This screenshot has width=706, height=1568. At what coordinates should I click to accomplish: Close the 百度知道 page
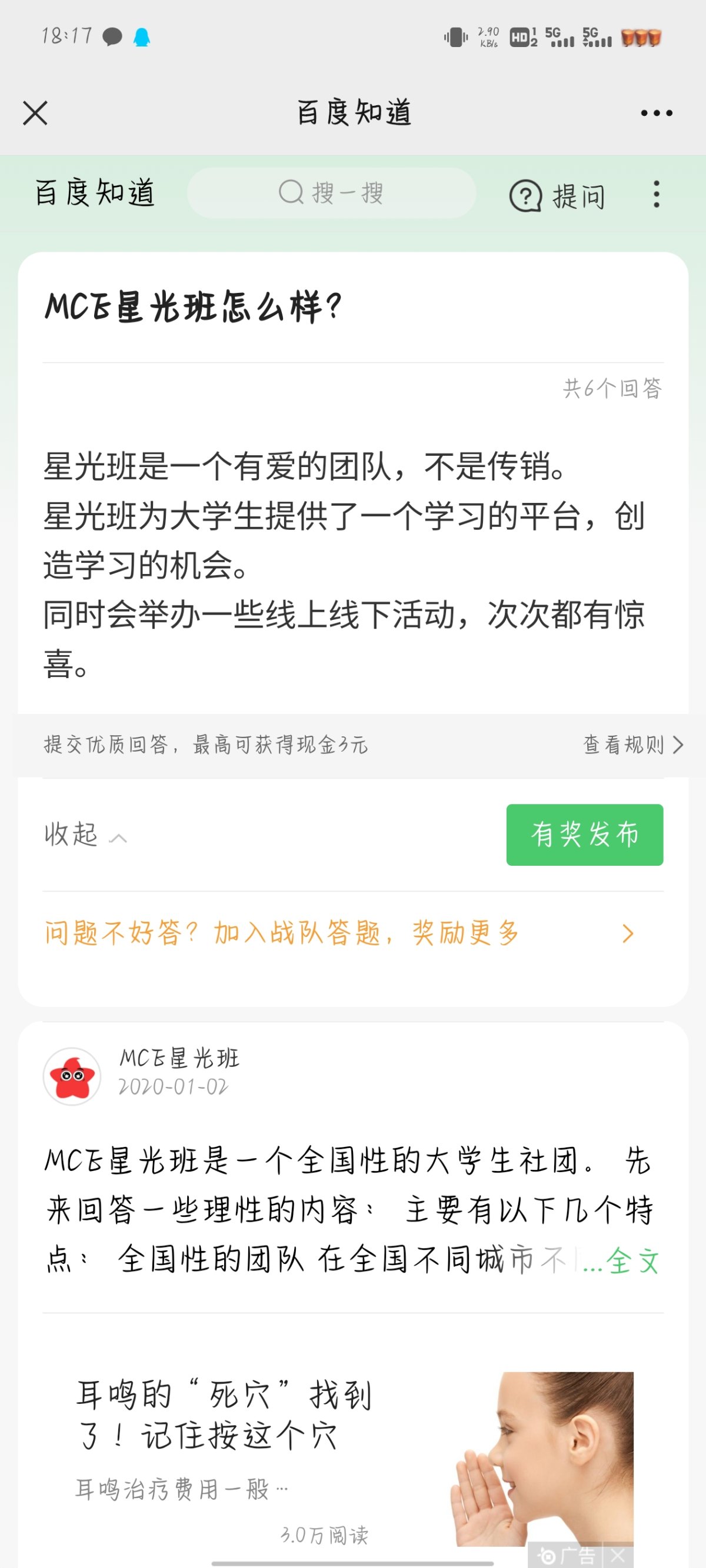pos(35,113)
